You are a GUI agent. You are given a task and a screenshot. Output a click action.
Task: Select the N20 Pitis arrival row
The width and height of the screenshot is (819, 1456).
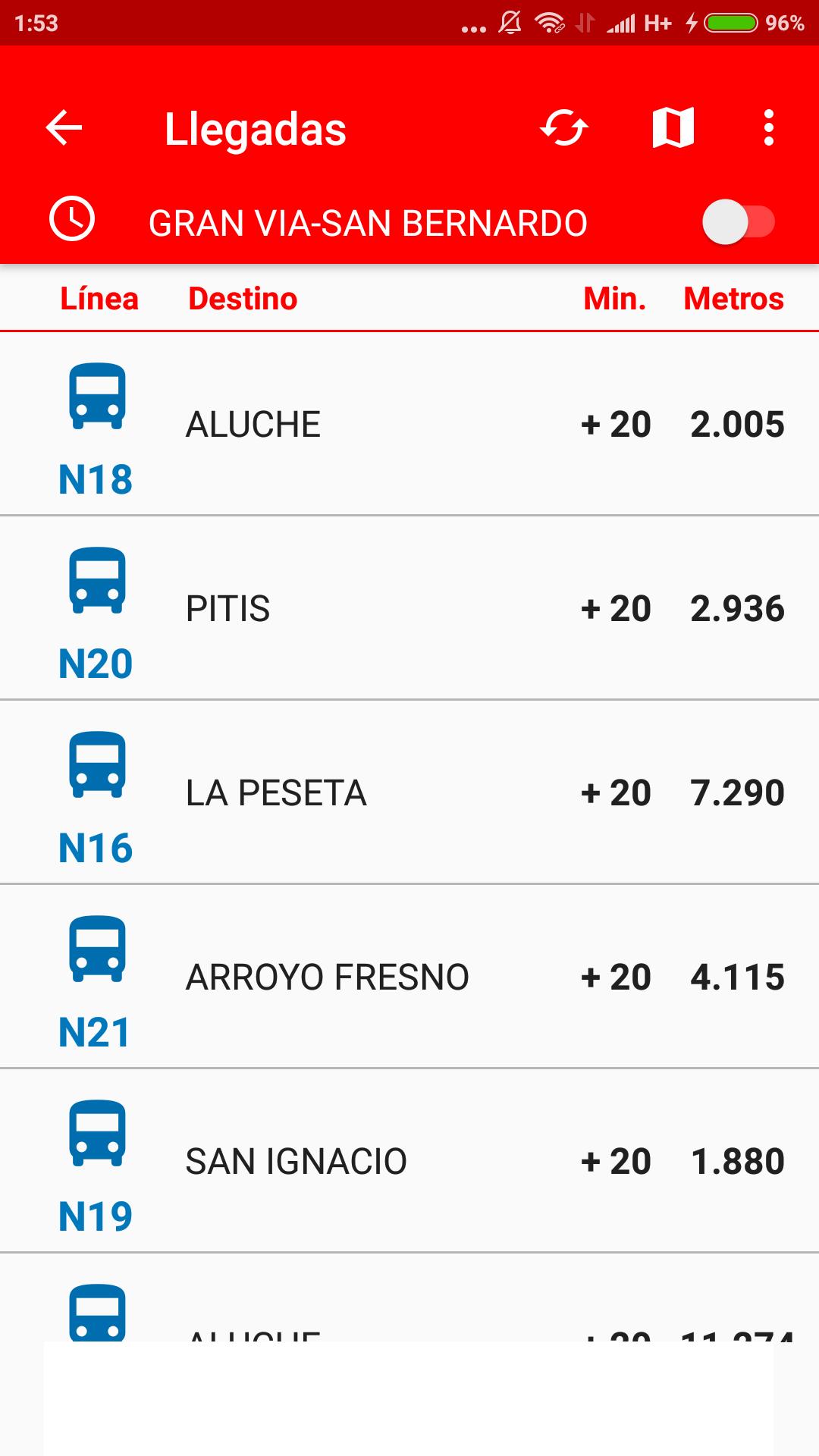point(409,608)
